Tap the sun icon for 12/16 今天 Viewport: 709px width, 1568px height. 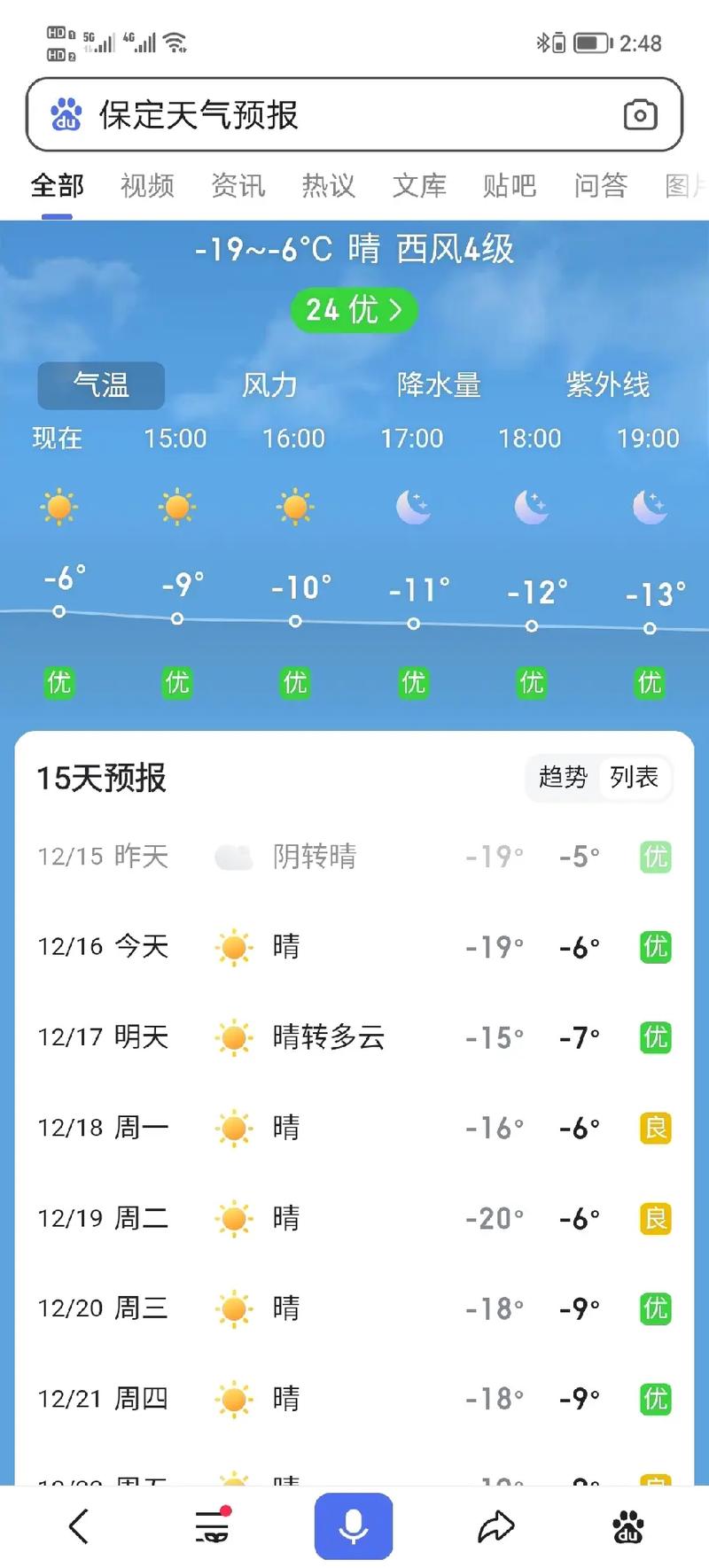[x=232, y=947]
